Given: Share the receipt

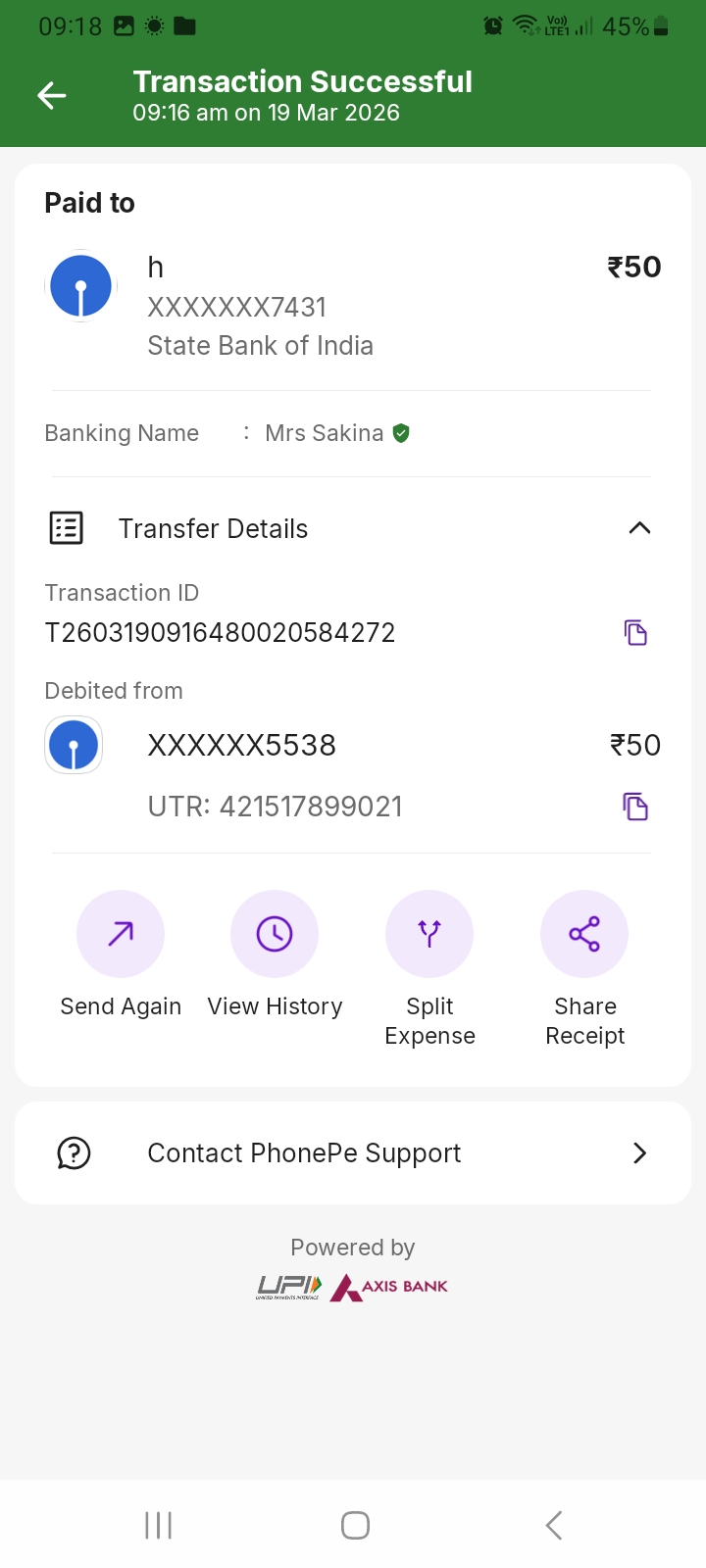Looking at the screenshot, I should click(x=584, y=934).
